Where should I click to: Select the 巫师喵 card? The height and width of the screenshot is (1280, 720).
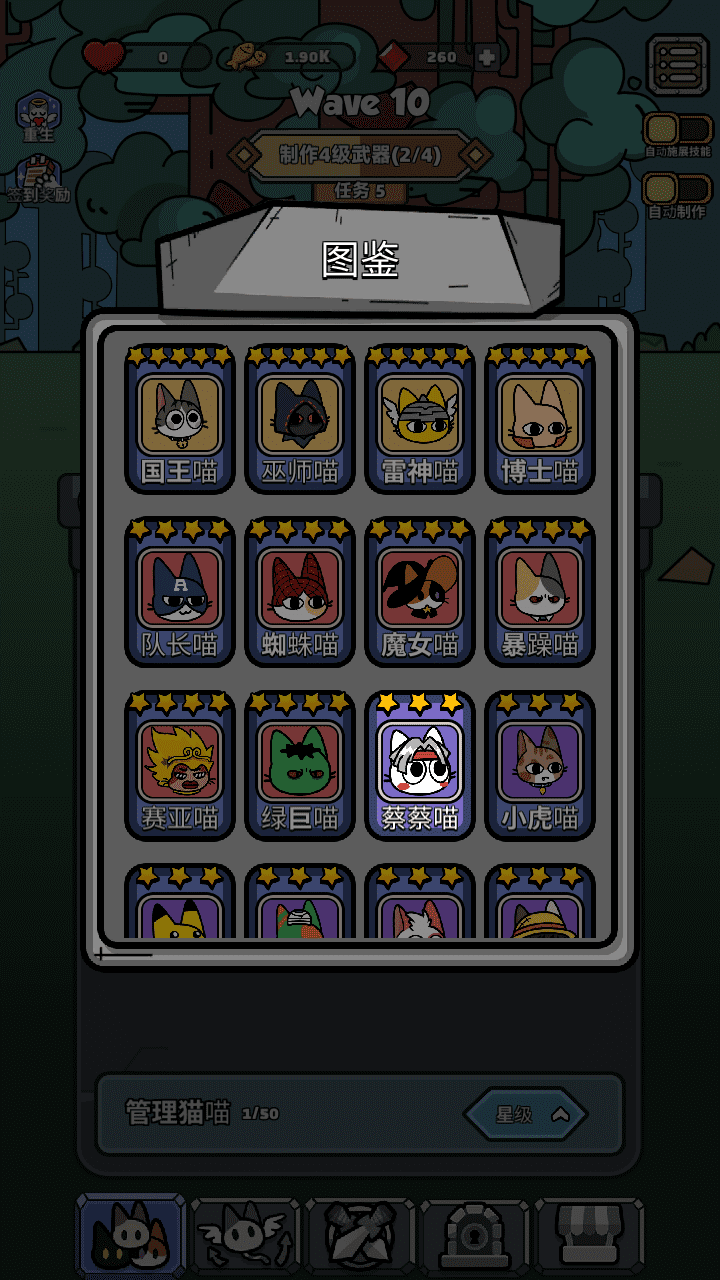[x=300, y=420]
